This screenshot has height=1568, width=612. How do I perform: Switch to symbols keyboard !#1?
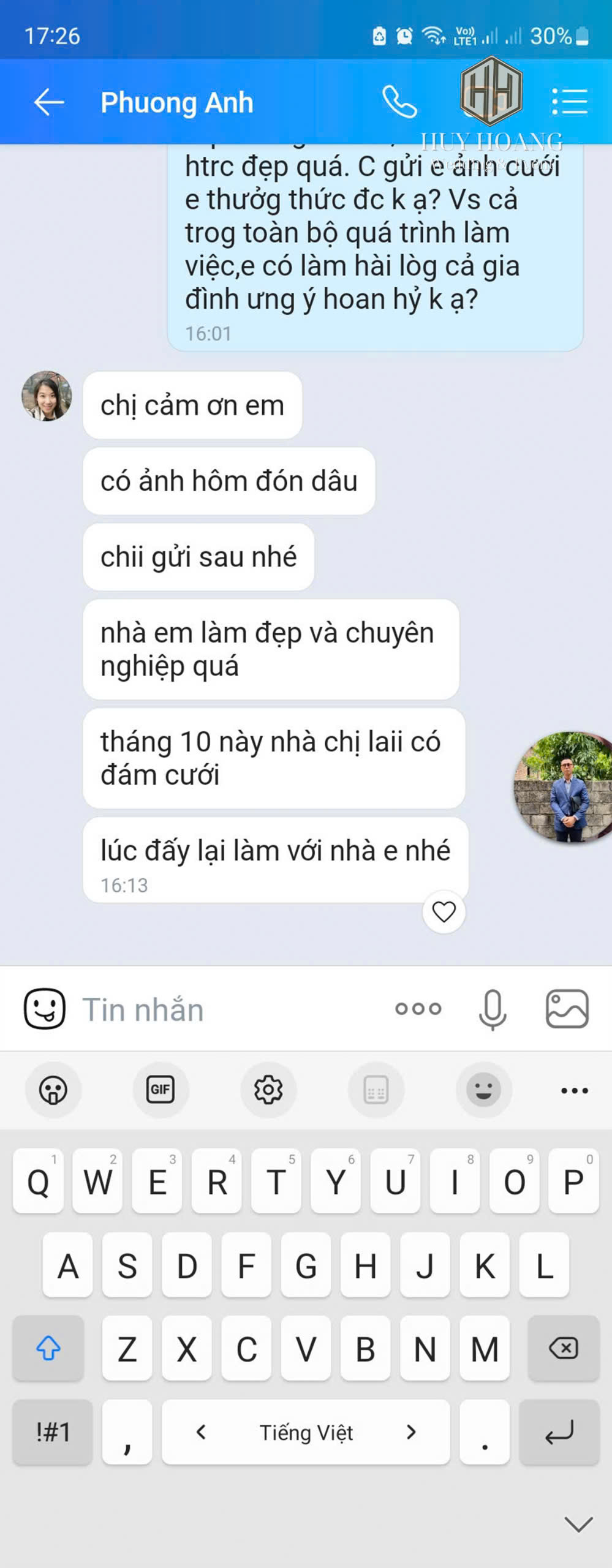53,1432
